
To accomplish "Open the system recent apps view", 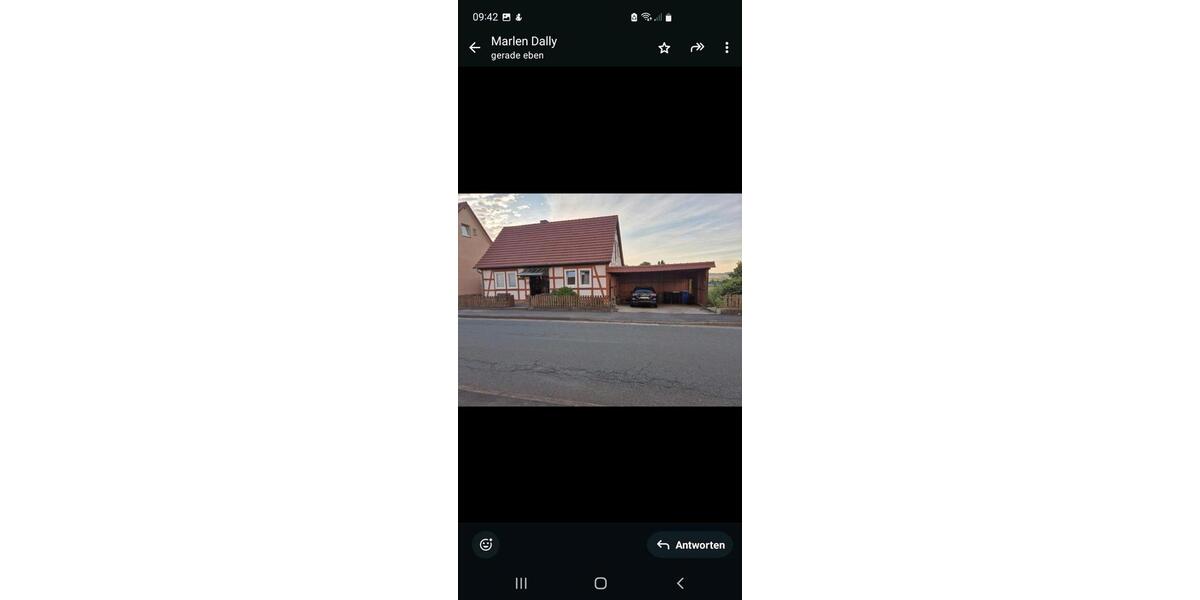I will pos(521,583).
